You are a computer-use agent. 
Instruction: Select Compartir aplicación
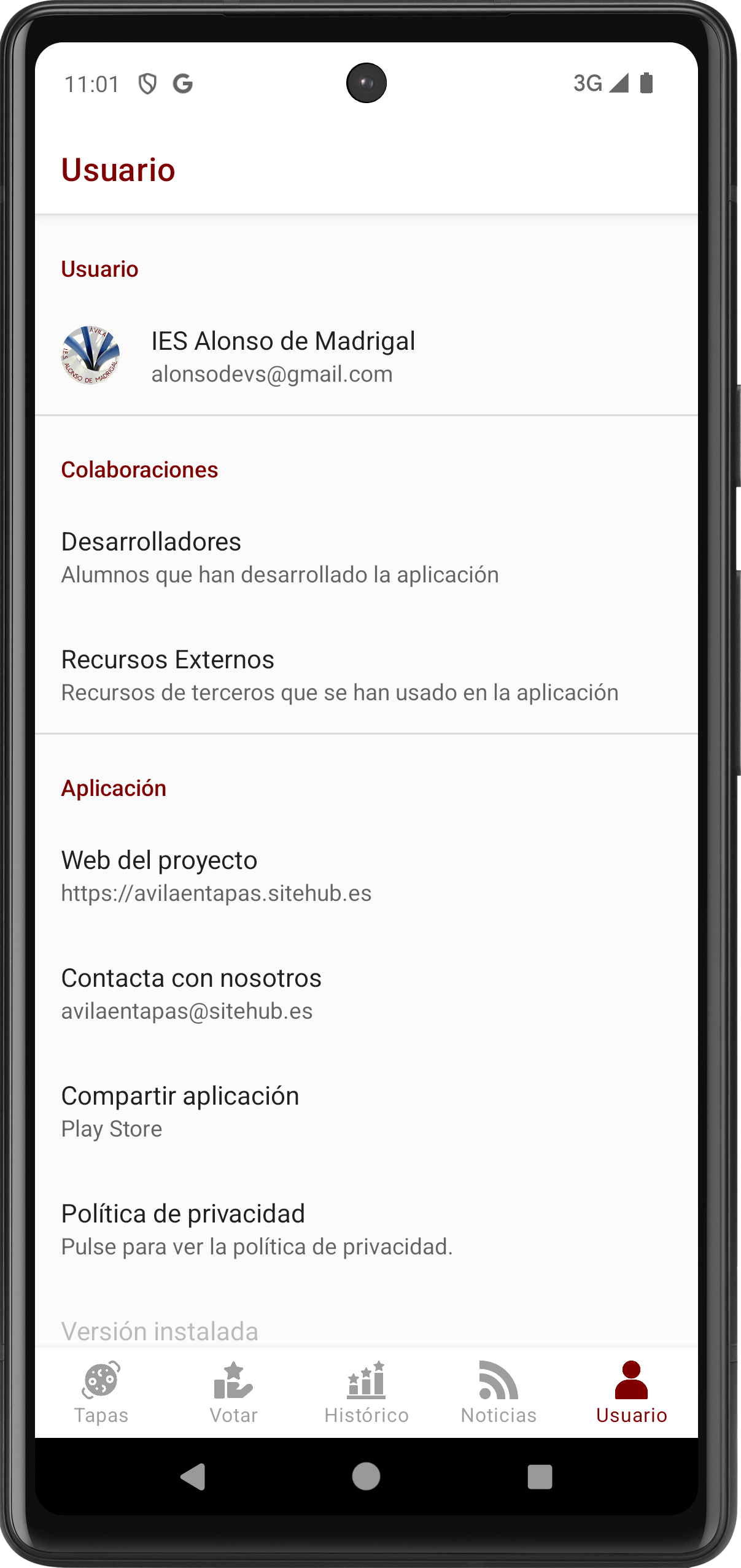[367, 1111]
